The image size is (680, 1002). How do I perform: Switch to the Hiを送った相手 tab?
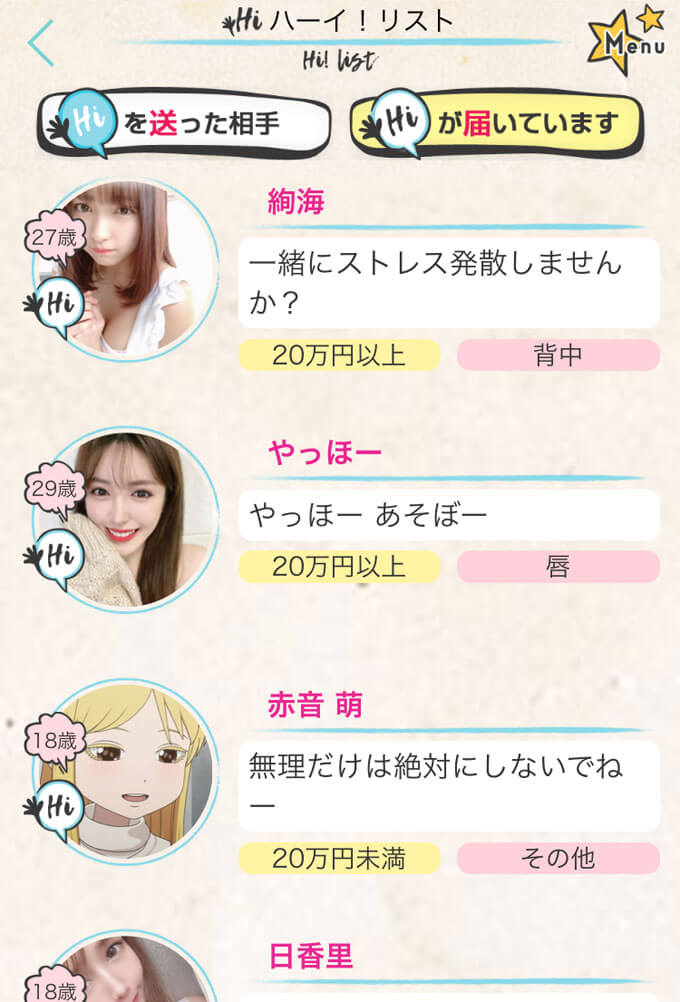pyautogui.click(x=184, y=124)
